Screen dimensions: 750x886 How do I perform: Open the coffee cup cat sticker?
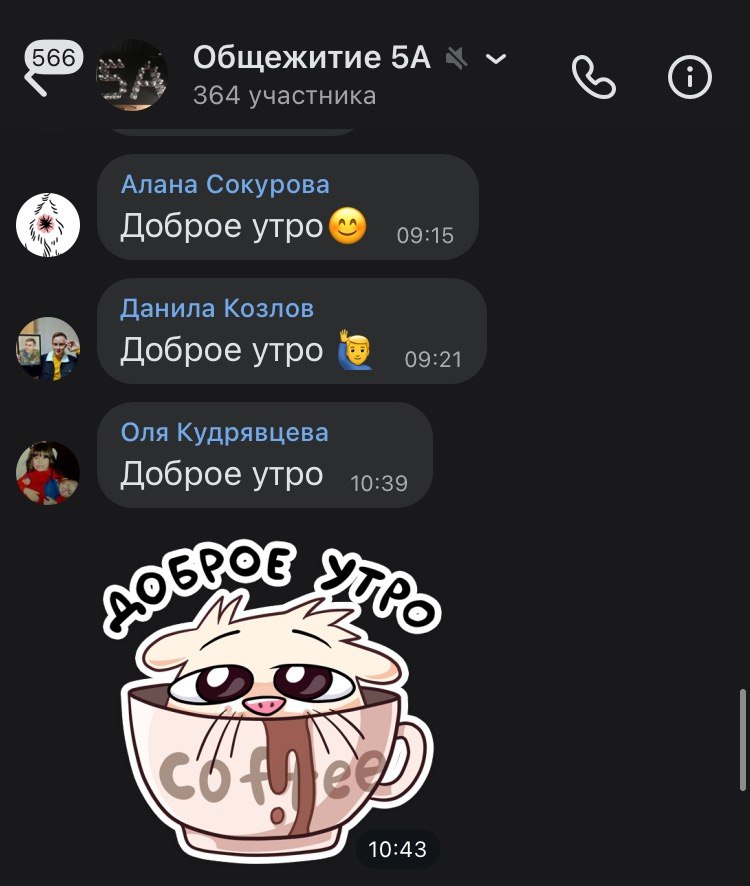click(275, 700)
